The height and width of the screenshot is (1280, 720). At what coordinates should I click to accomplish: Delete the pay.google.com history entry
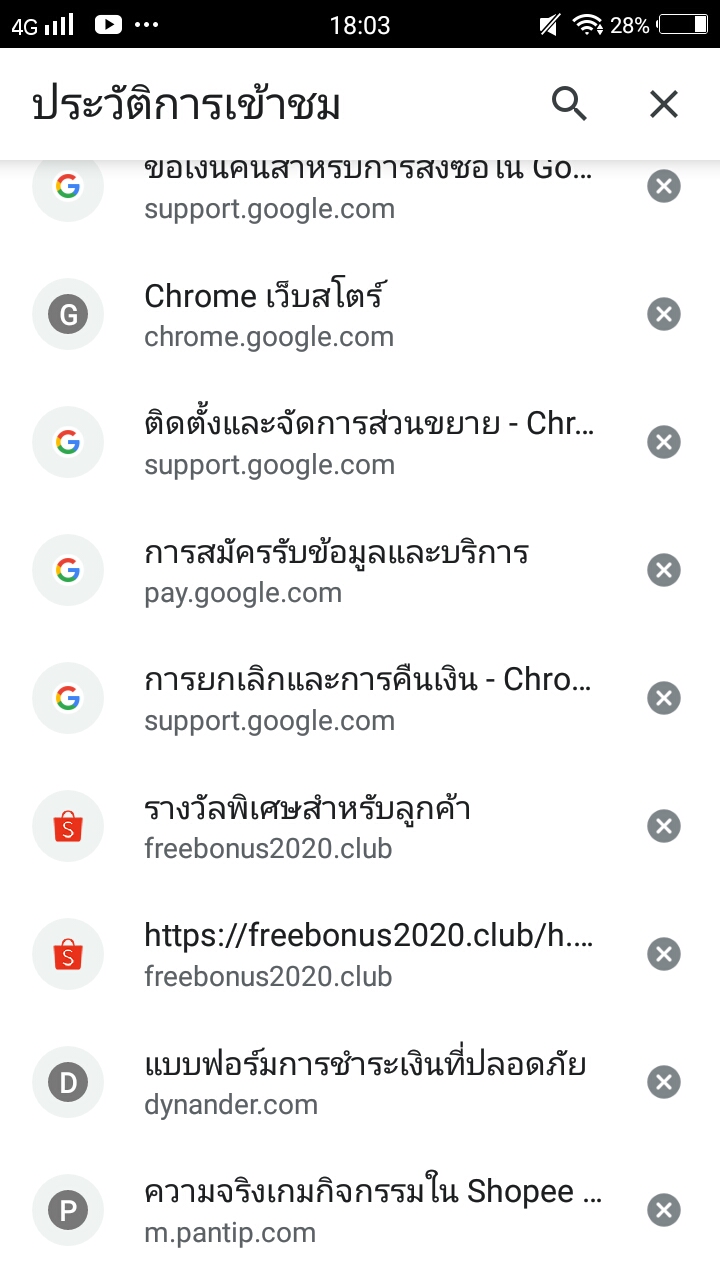click(664, 570)
